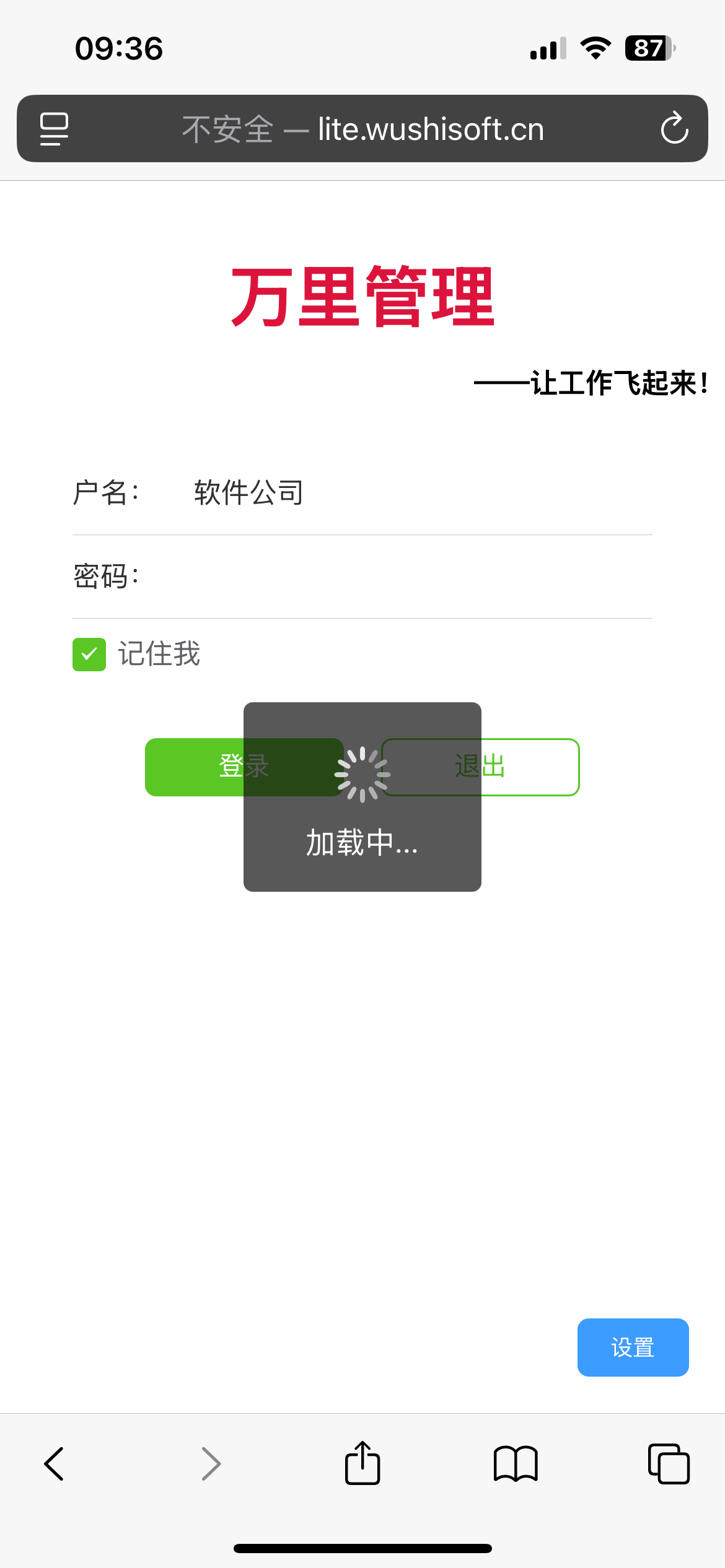Share this page via the share icon

362,1463
